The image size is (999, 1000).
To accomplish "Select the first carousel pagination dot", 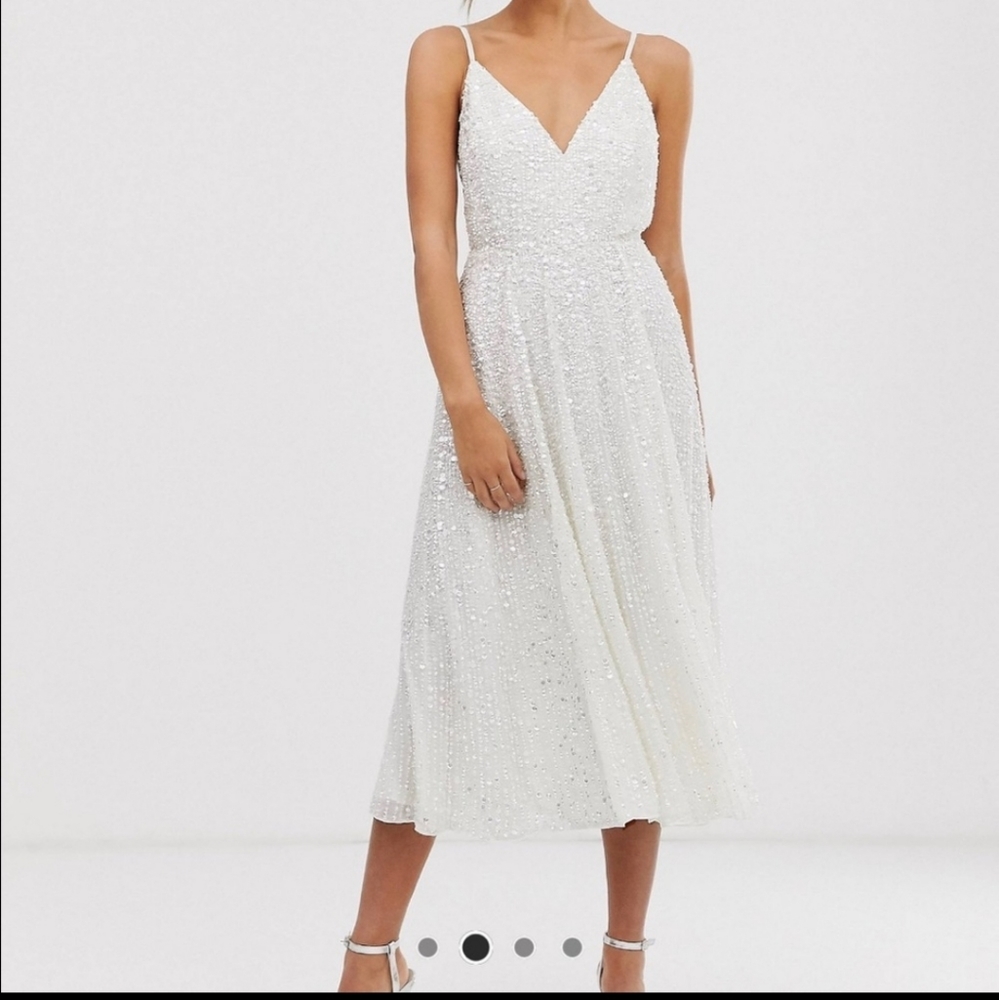I will (x=427, y=945).
